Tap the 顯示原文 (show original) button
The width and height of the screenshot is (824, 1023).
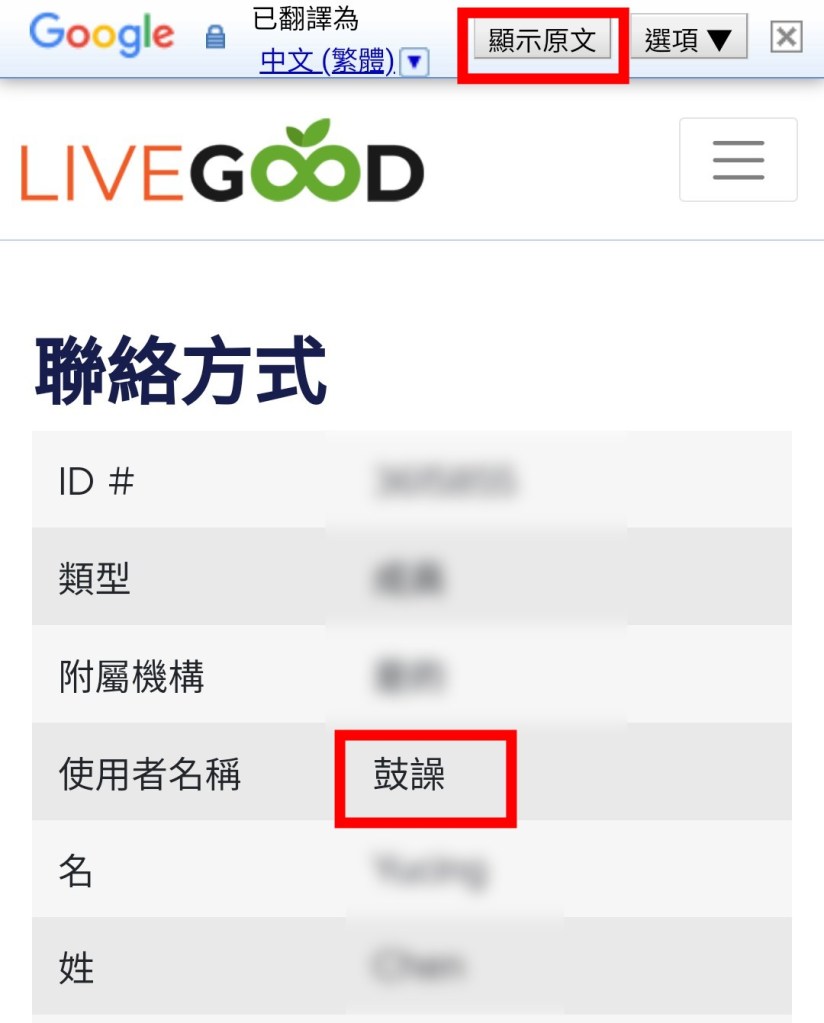pyautogui.click(x=542, y=41)
